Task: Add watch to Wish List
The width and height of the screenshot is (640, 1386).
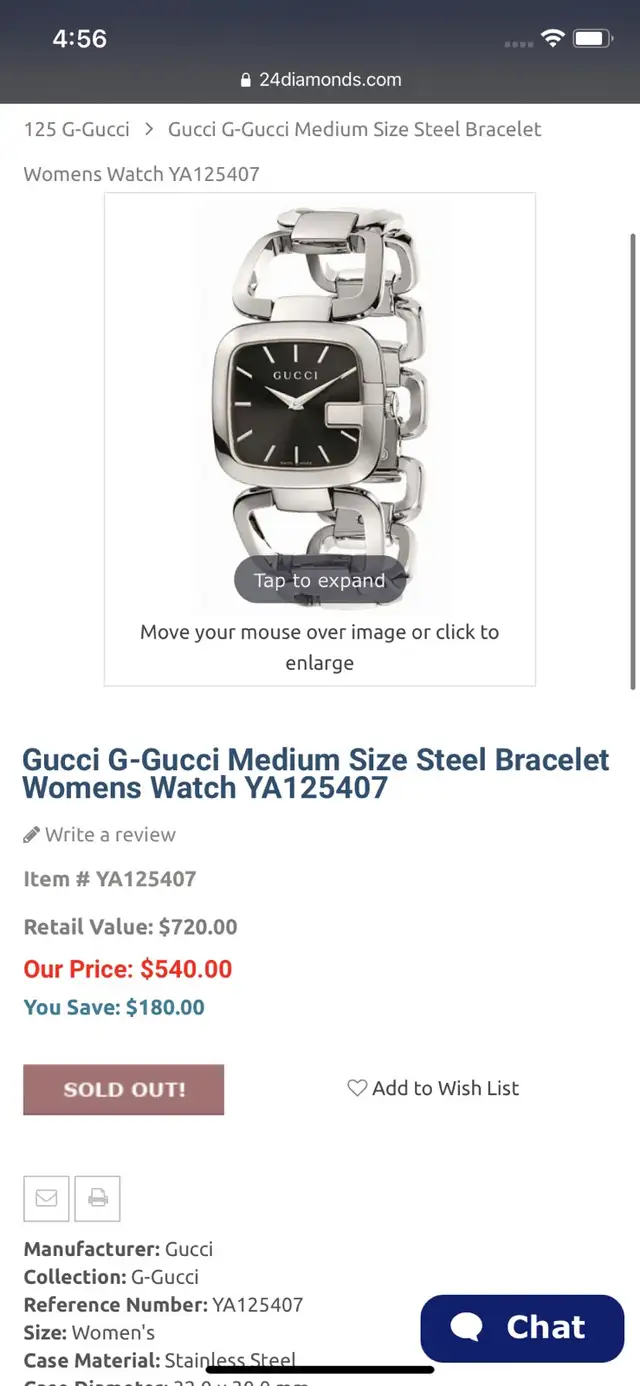Action: coord(433,1088)
